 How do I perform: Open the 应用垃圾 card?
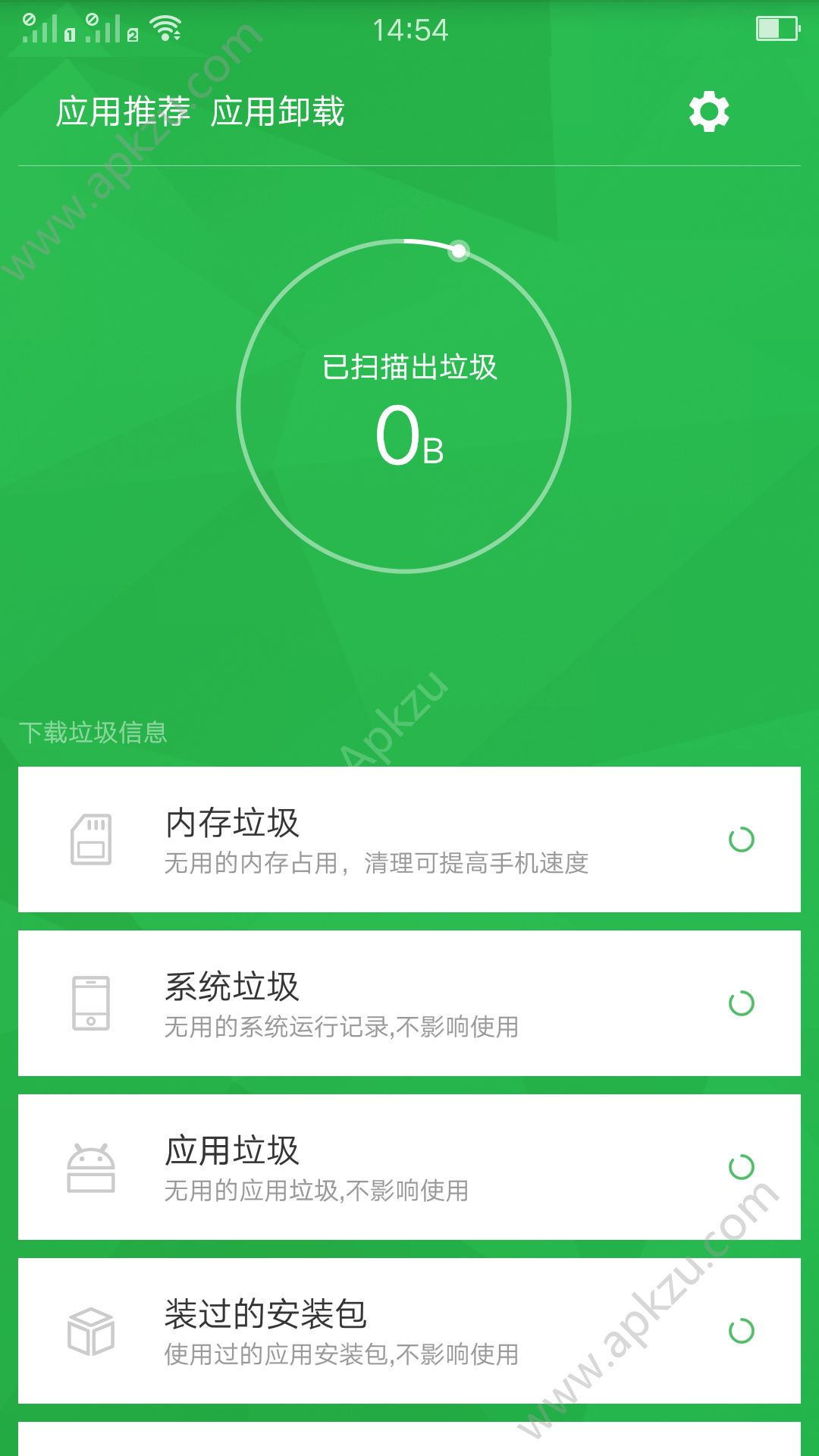[409, 1168]
